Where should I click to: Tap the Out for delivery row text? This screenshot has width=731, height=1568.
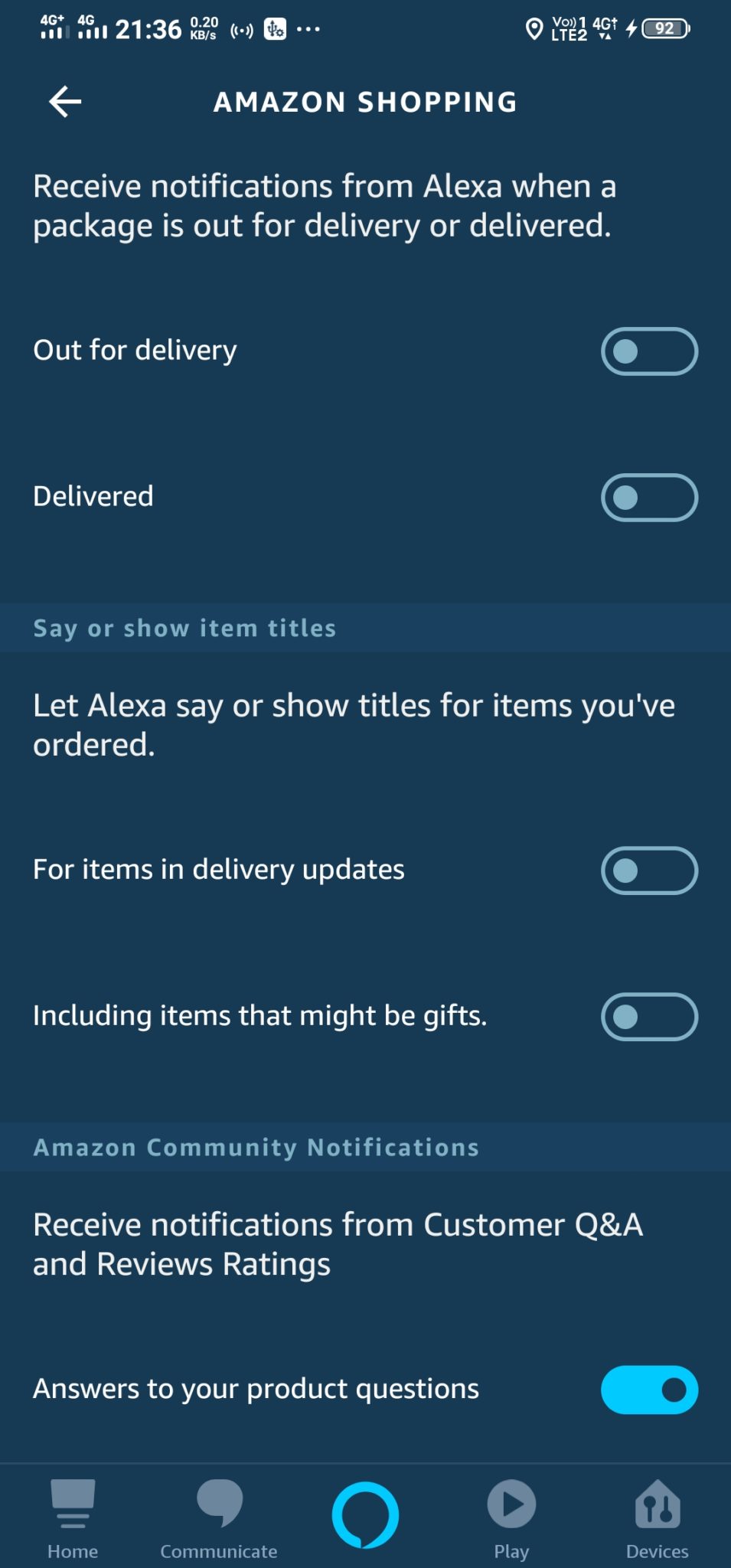pos(134,349)
